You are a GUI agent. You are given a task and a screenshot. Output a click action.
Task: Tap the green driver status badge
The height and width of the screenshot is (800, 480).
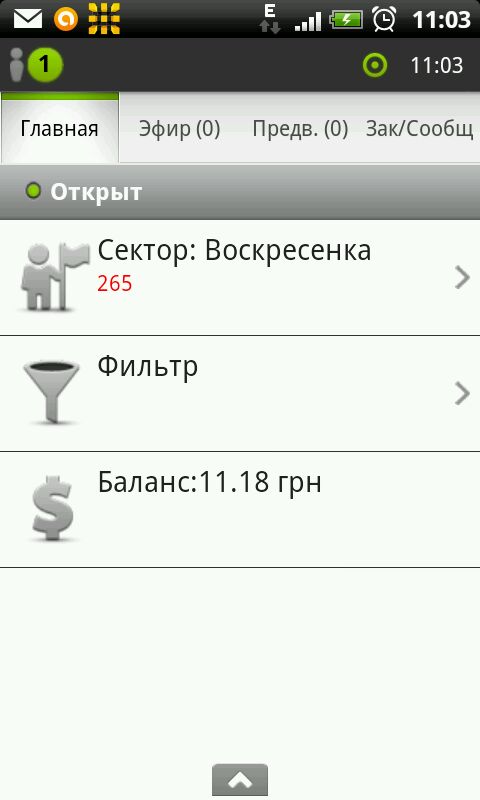point(44,65)
